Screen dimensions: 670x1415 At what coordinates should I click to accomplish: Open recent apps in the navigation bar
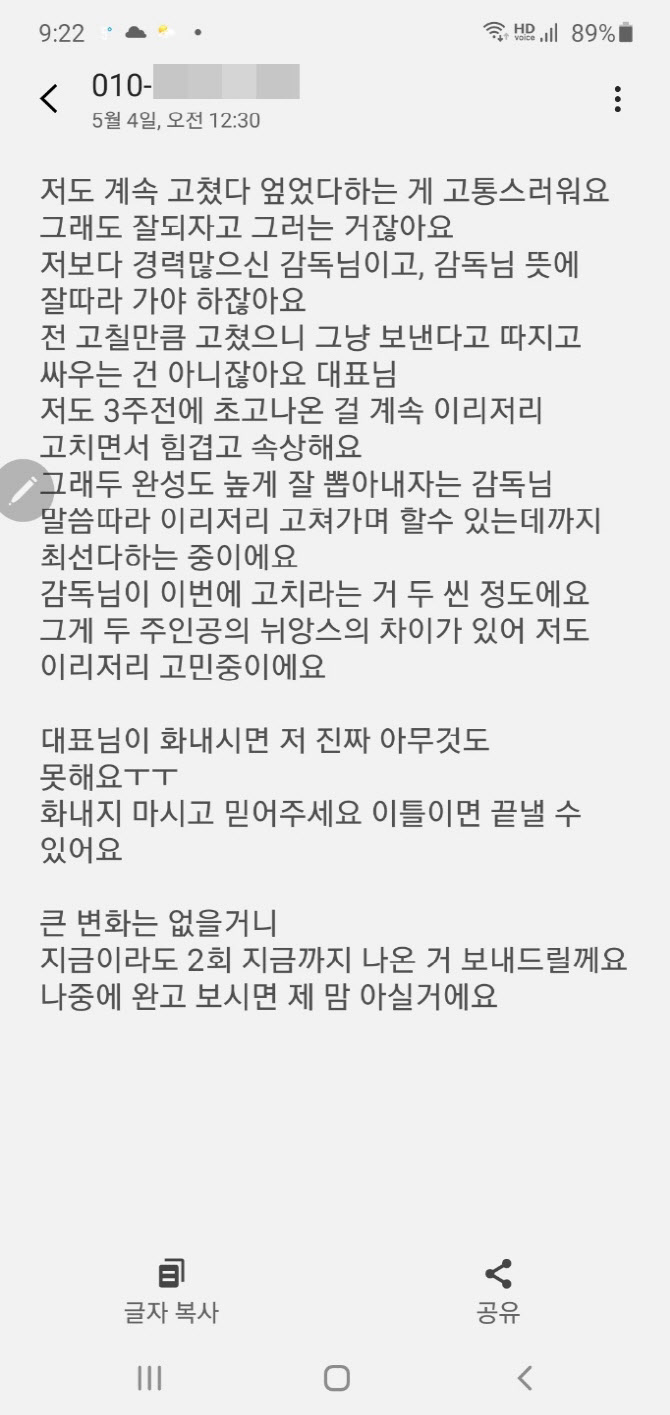(x=149, y=1378)
